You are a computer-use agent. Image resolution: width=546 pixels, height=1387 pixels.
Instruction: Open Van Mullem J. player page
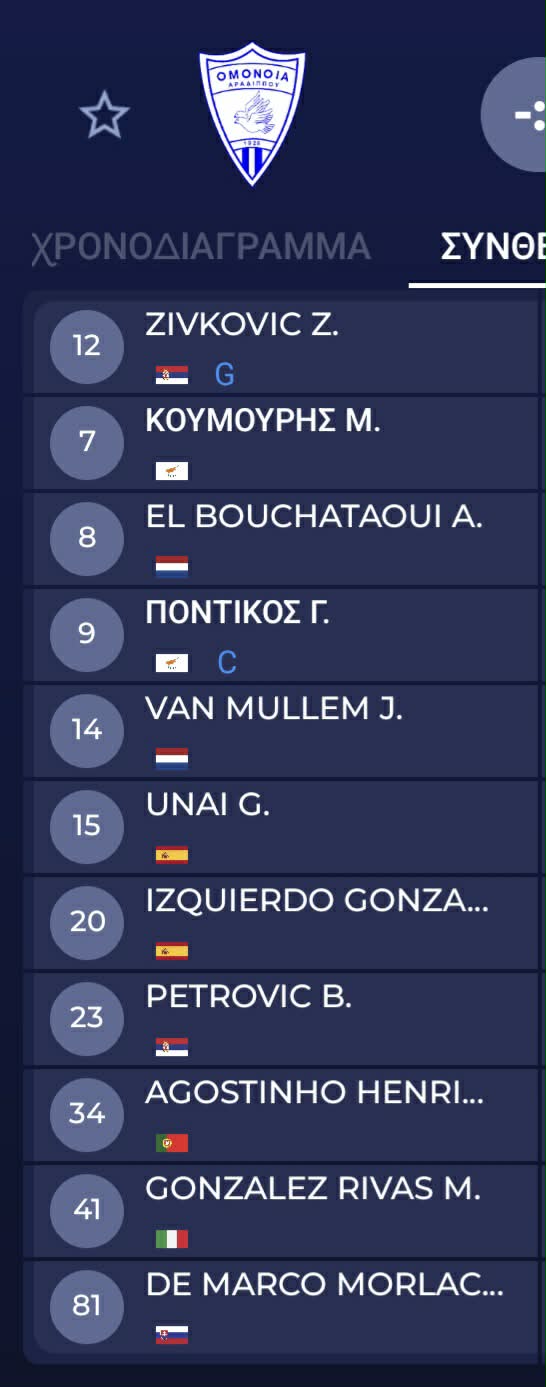(286, 731)
